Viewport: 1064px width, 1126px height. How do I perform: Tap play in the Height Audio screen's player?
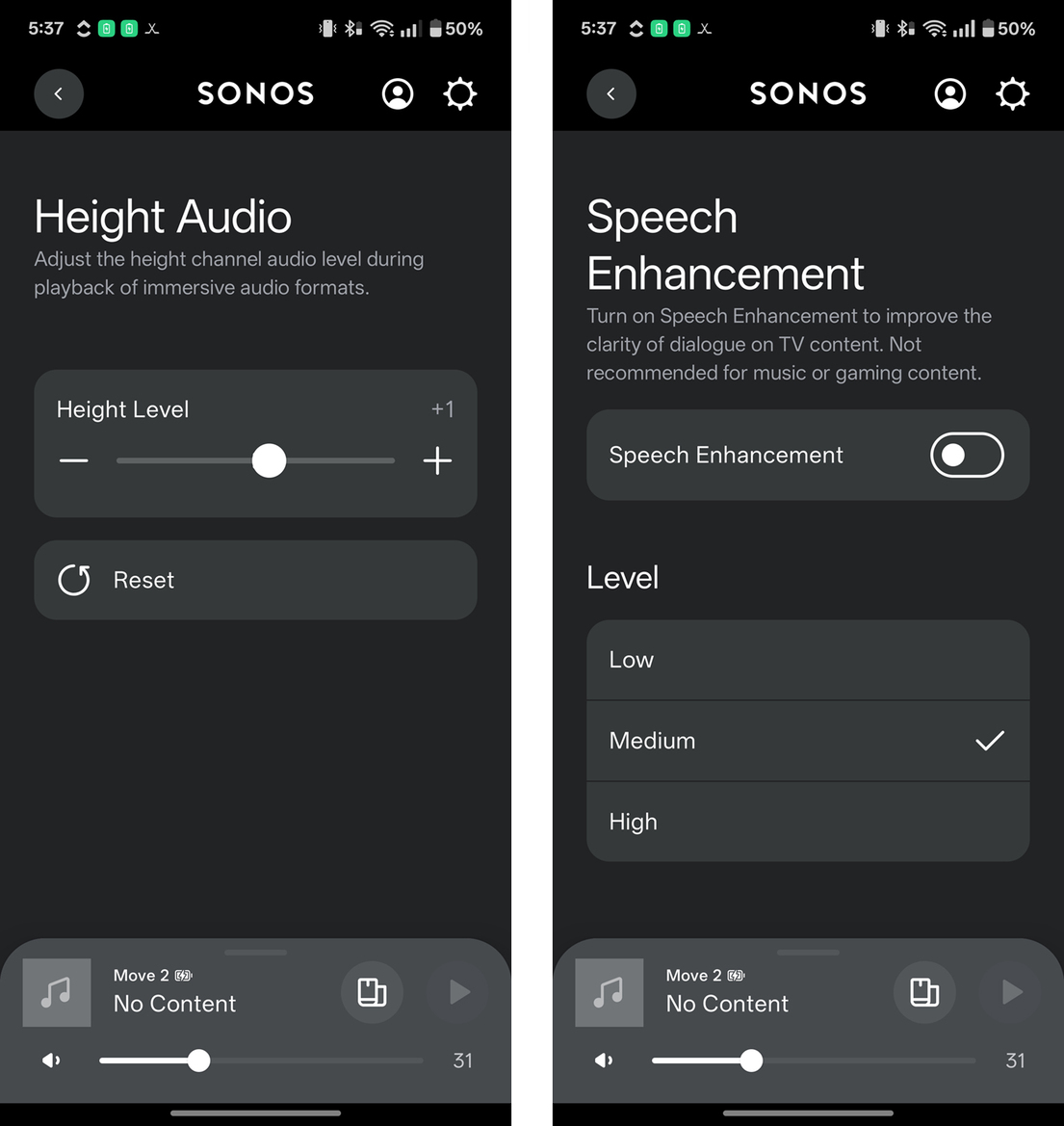[459, 992]
